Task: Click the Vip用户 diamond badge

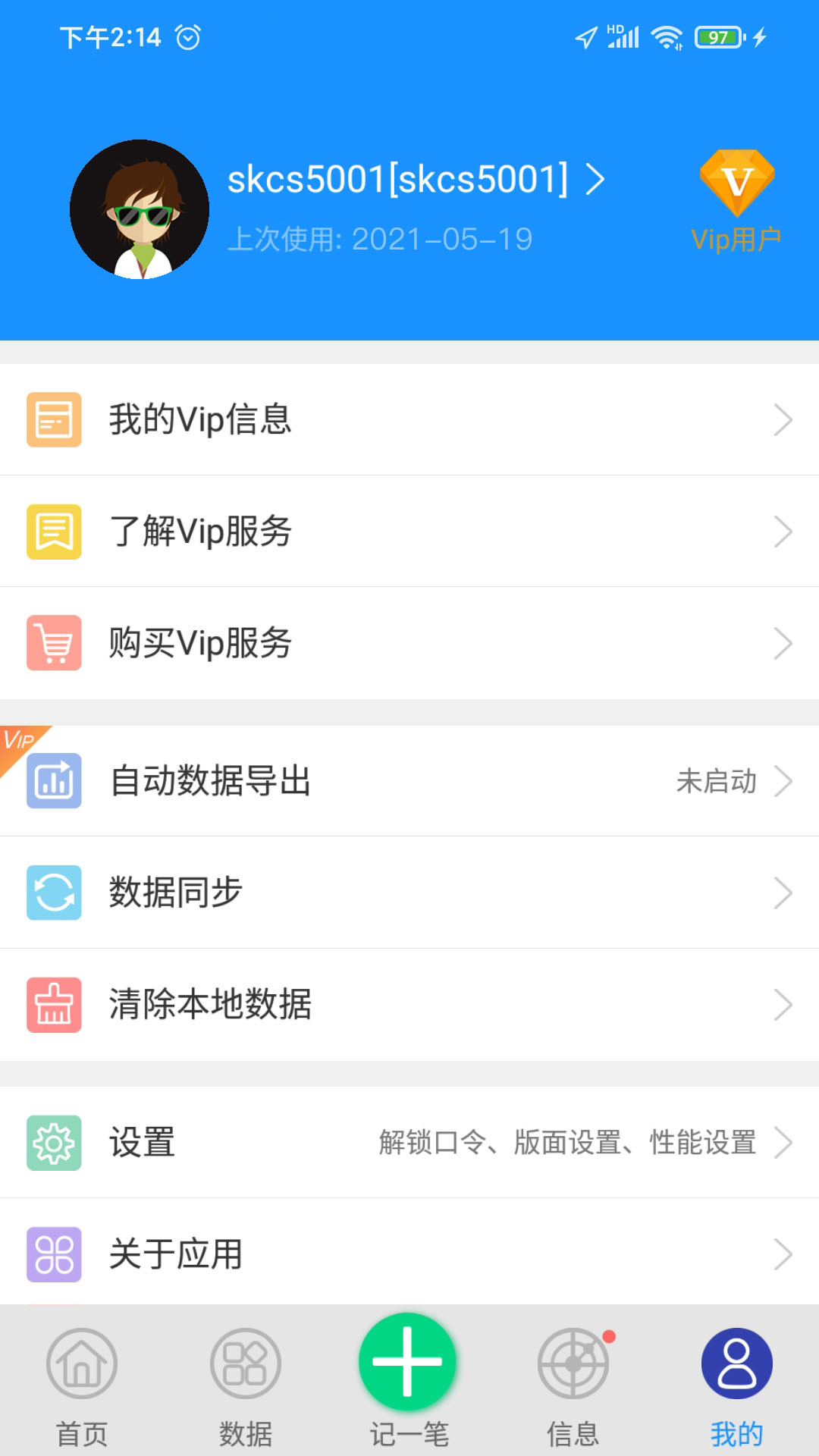Action: (x=736, y=182)
